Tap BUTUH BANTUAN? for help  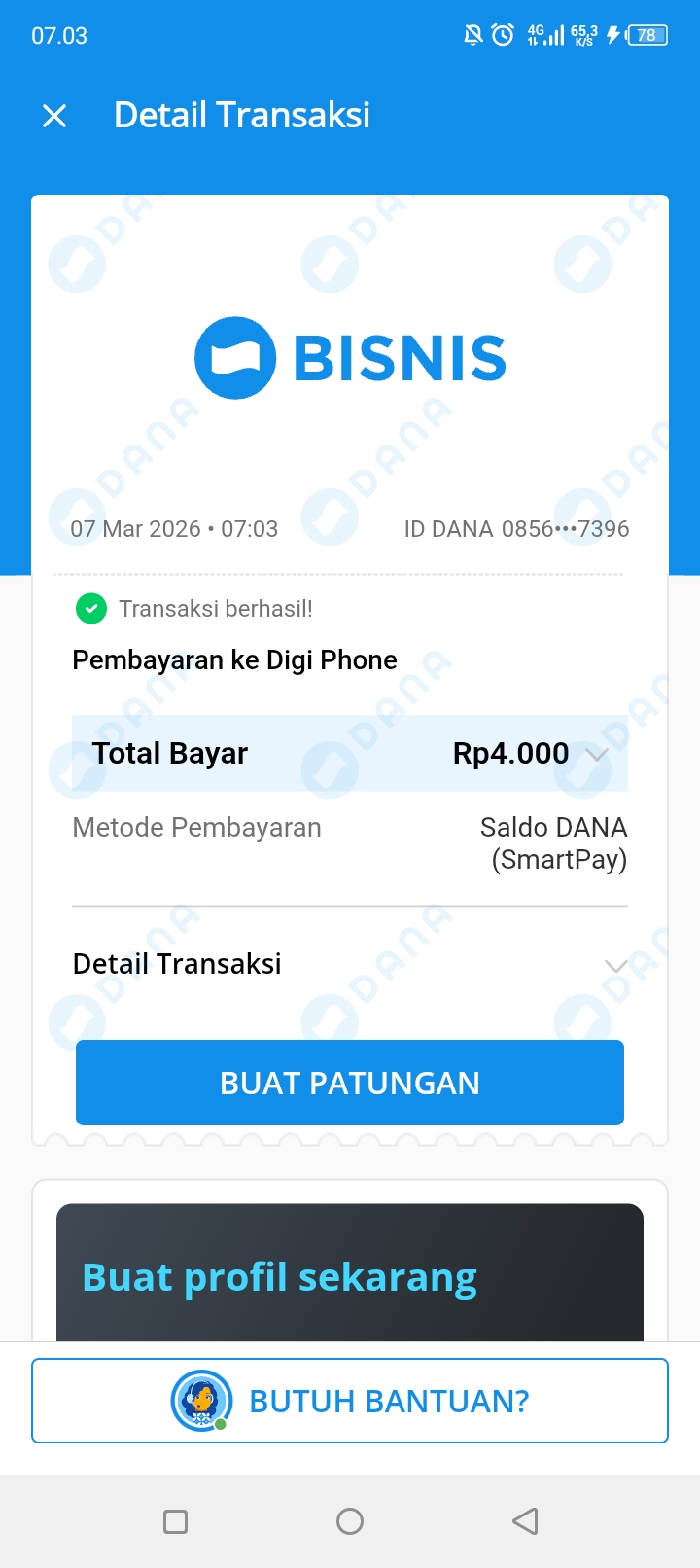pyautogui.click(x=350, y=1401)
